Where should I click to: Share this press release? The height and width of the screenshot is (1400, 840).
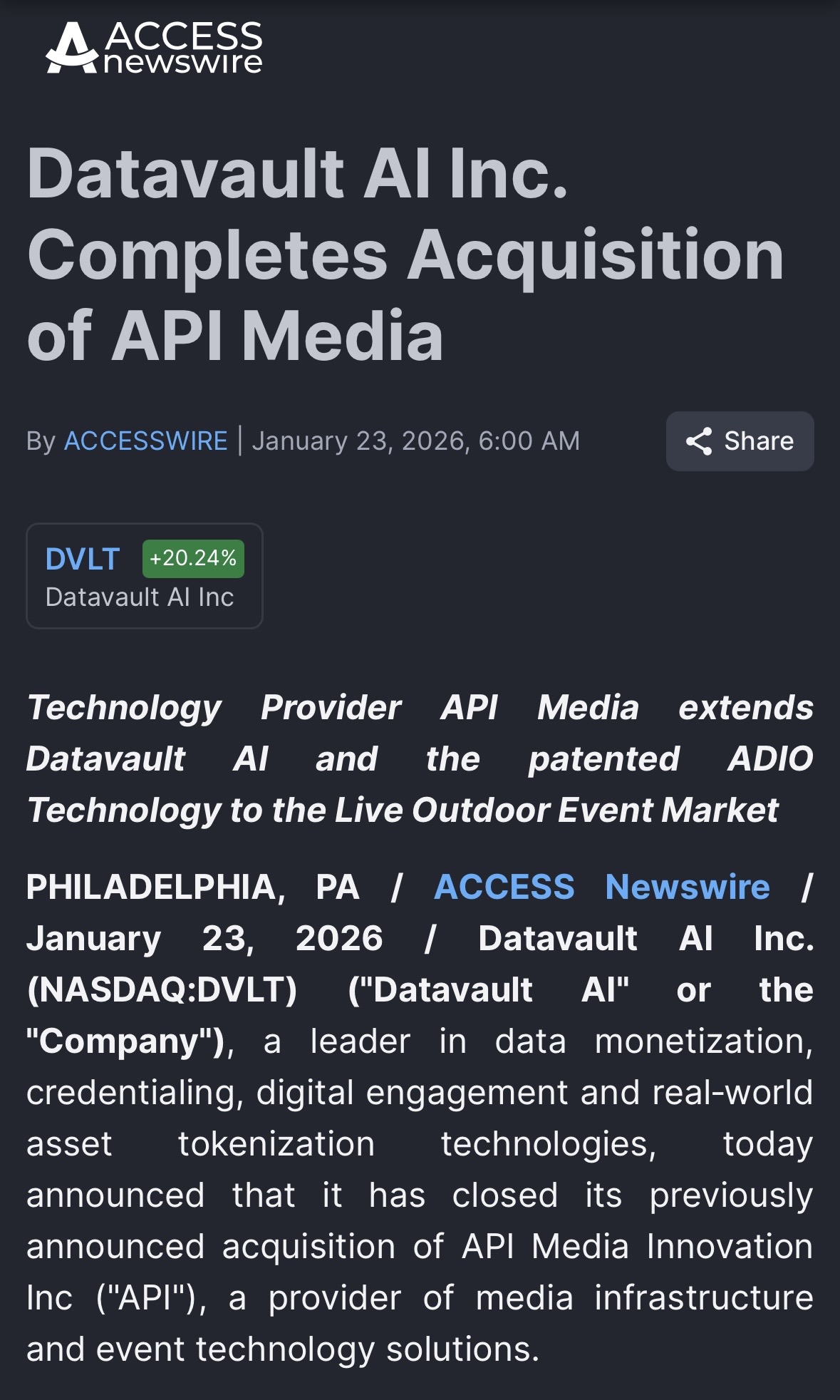click(x=740, y=441)
